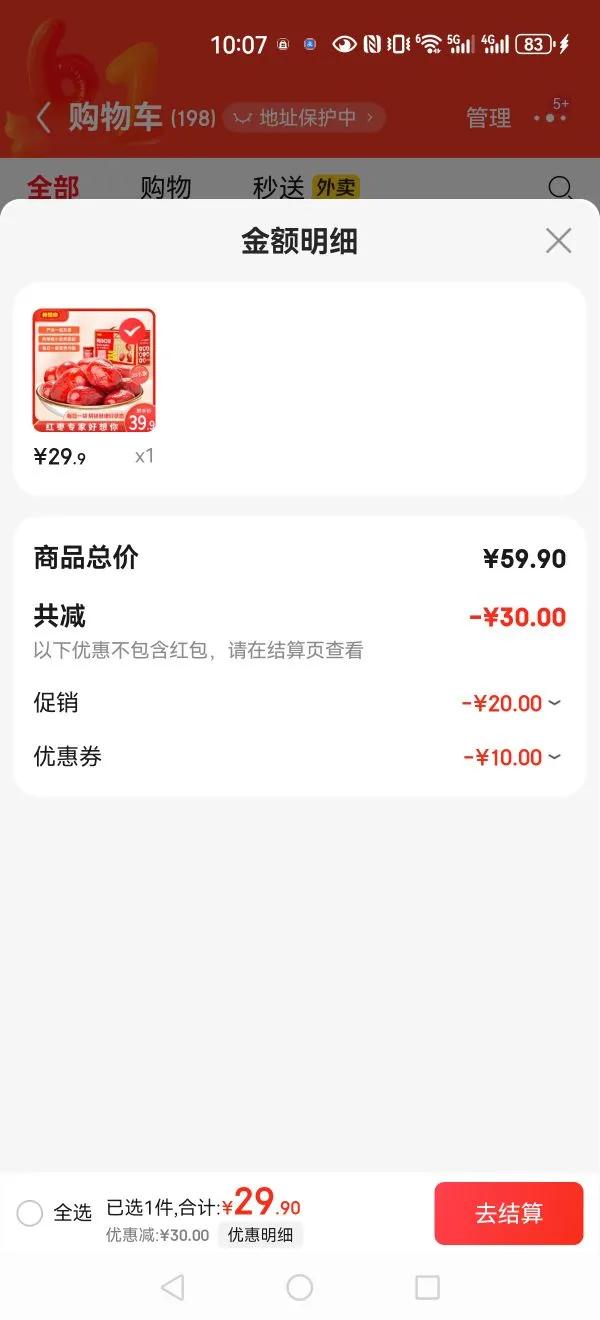Switch to the 购物 tab

click(165, 187)
